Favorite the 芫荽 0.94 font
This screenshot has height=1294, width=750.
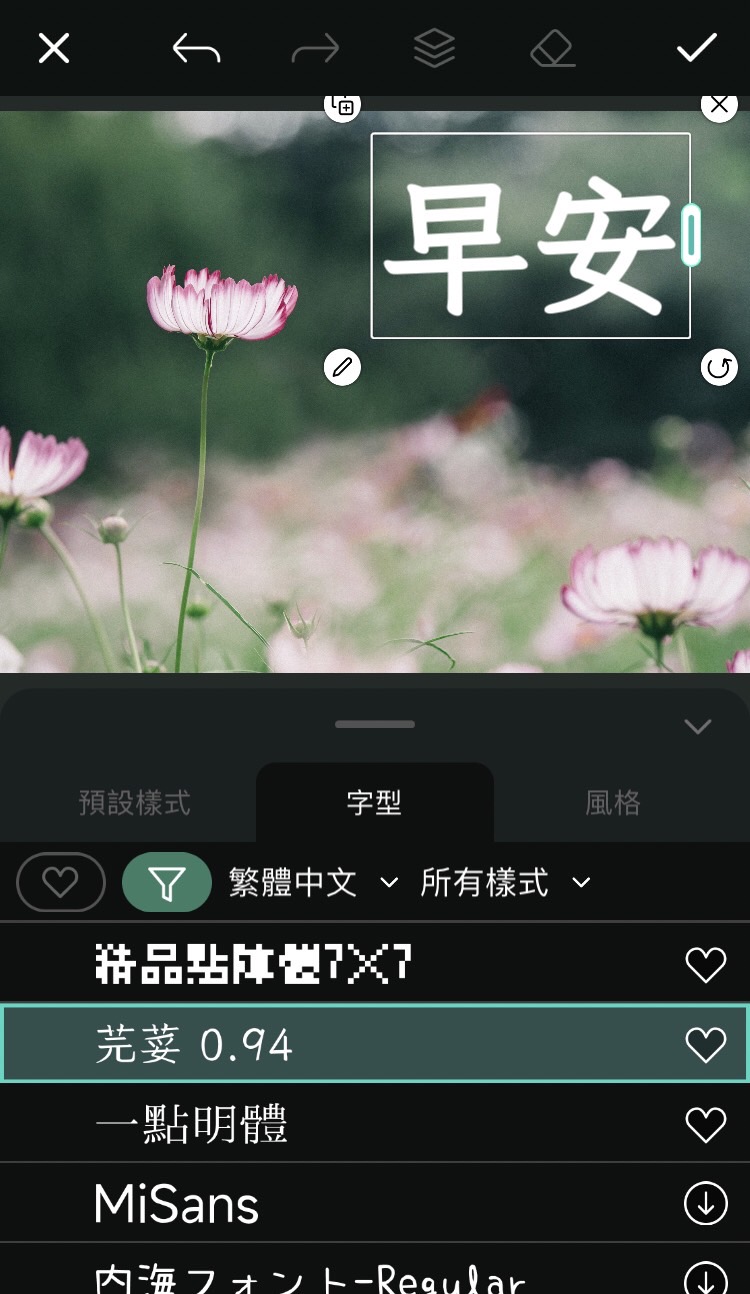(x=705, y=1043)
